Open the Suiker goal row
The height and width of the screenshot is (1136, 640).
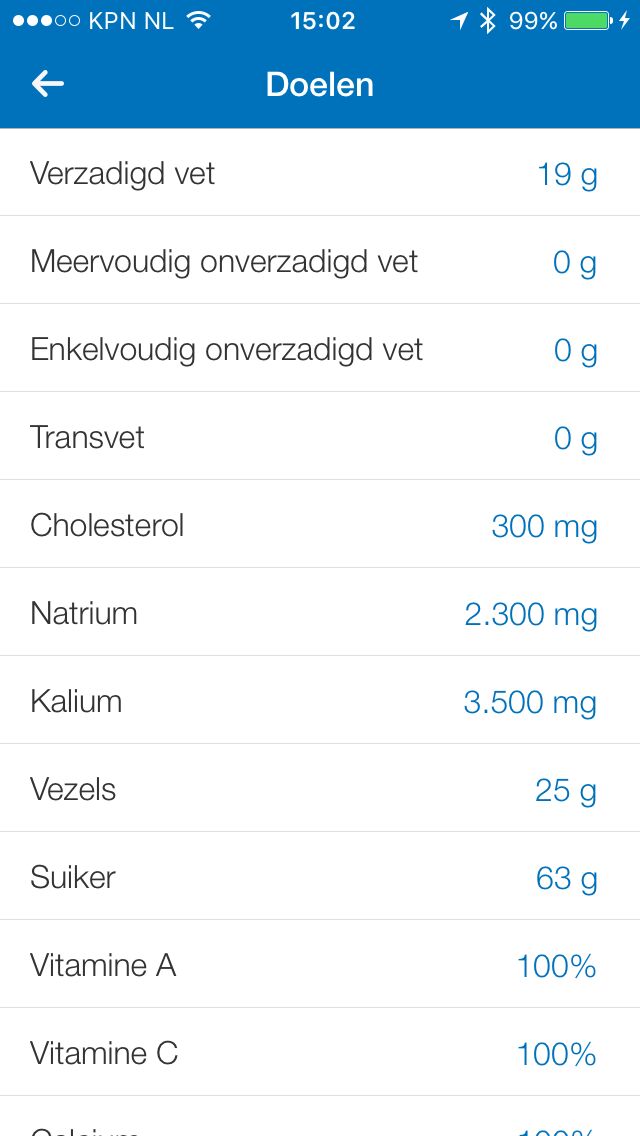tap(320, 878)
